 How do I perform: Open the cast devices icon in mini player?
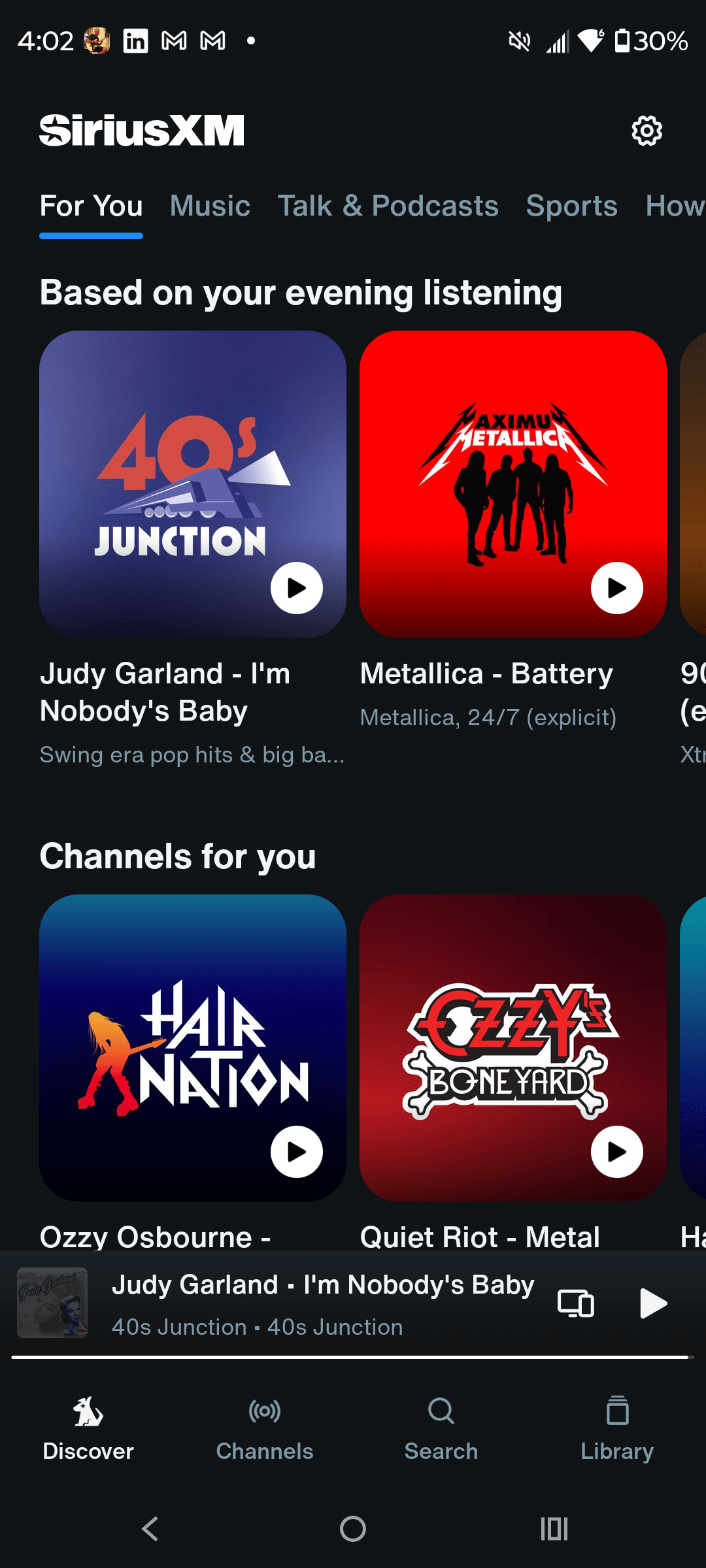tap(575, 1304)
